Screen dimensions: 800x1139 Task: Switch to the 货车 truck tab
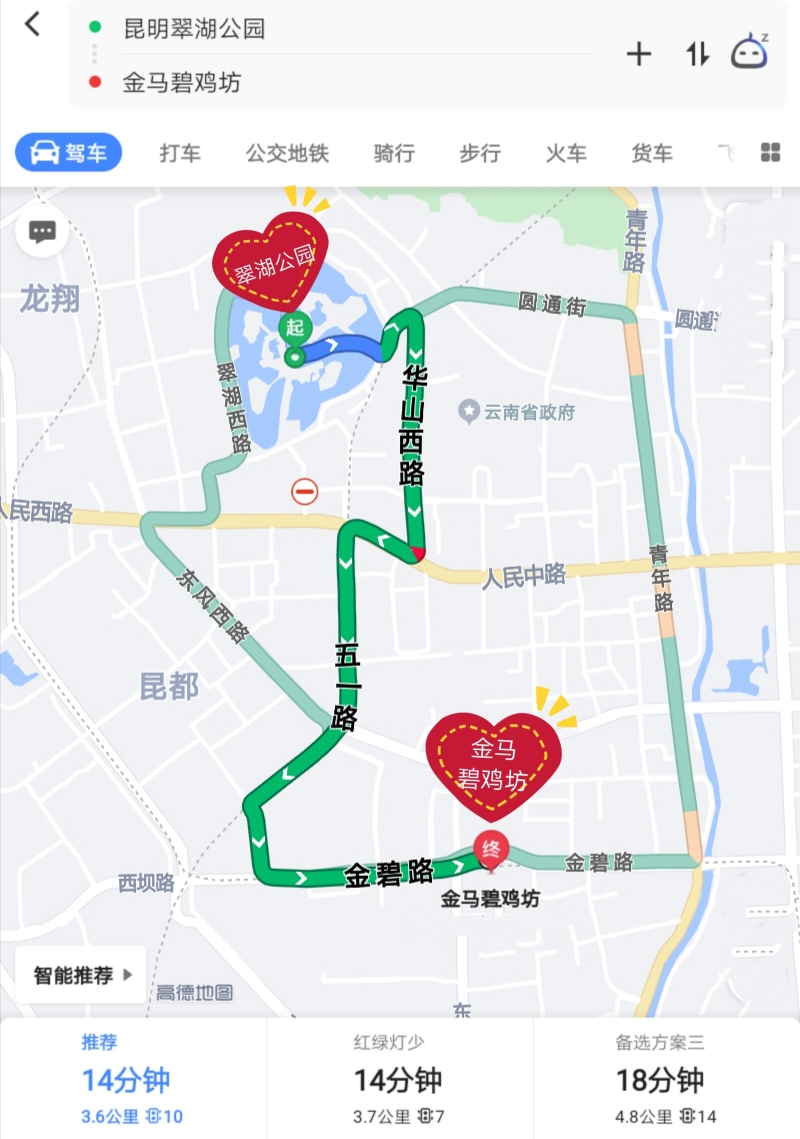click(652, 153)
